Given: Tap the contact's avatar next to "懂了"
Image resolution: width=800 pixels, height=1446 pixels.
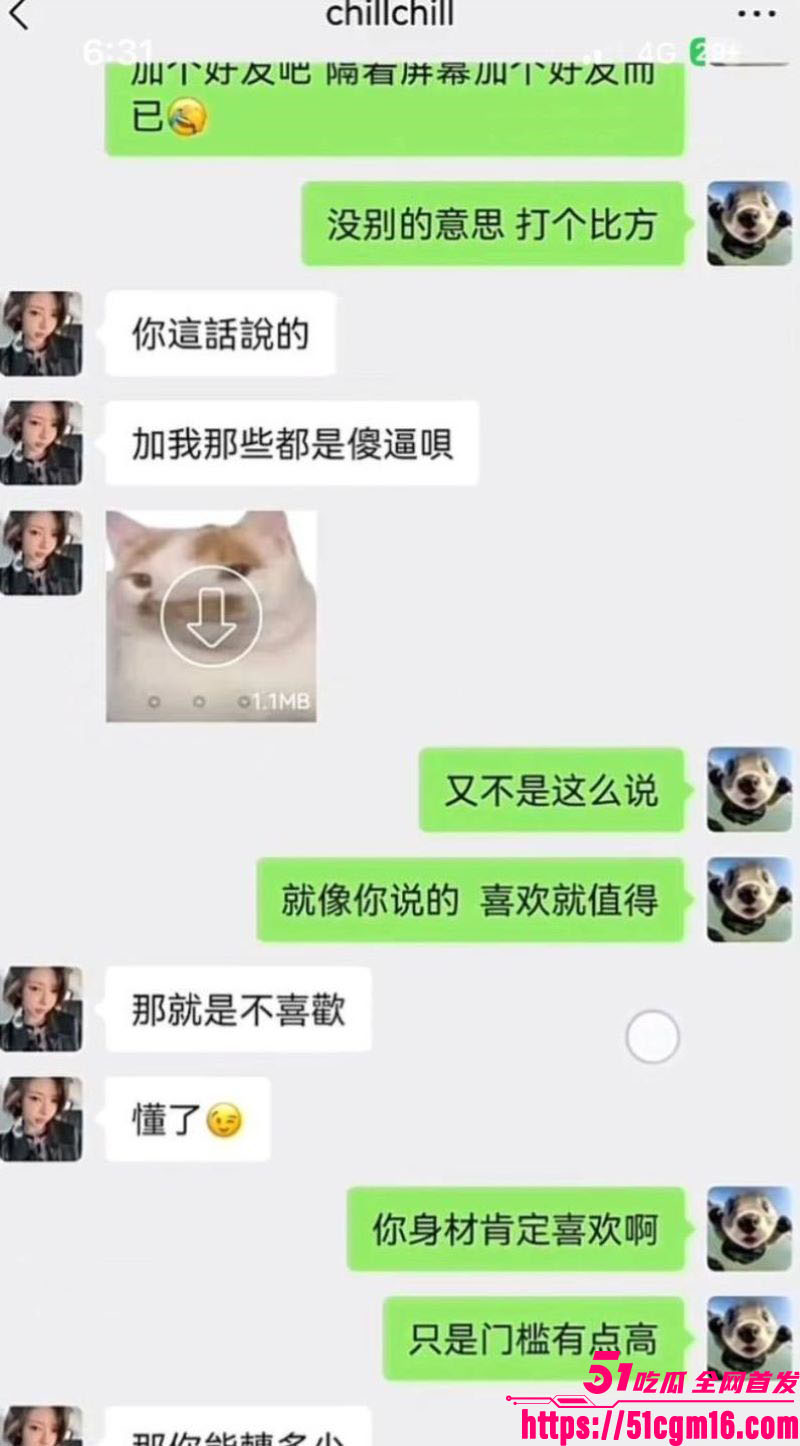Looking at the screenshot, I should coord(41,1119).
